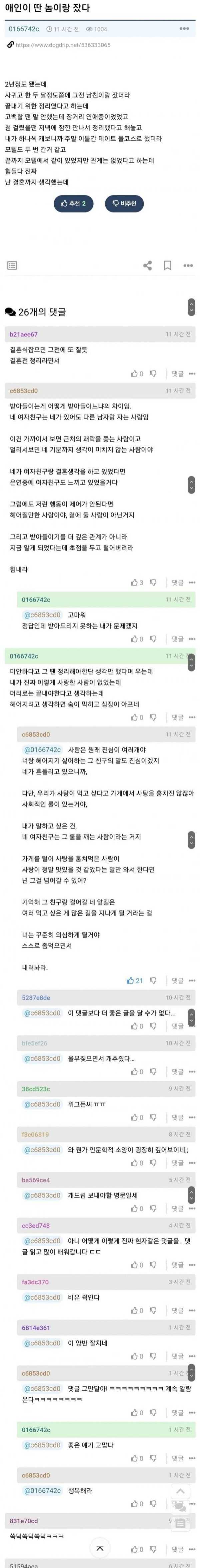The height and width of the screenshot is (1568, 200).
Task: Dislike 5287e8de's comment
Action: 153,1026
